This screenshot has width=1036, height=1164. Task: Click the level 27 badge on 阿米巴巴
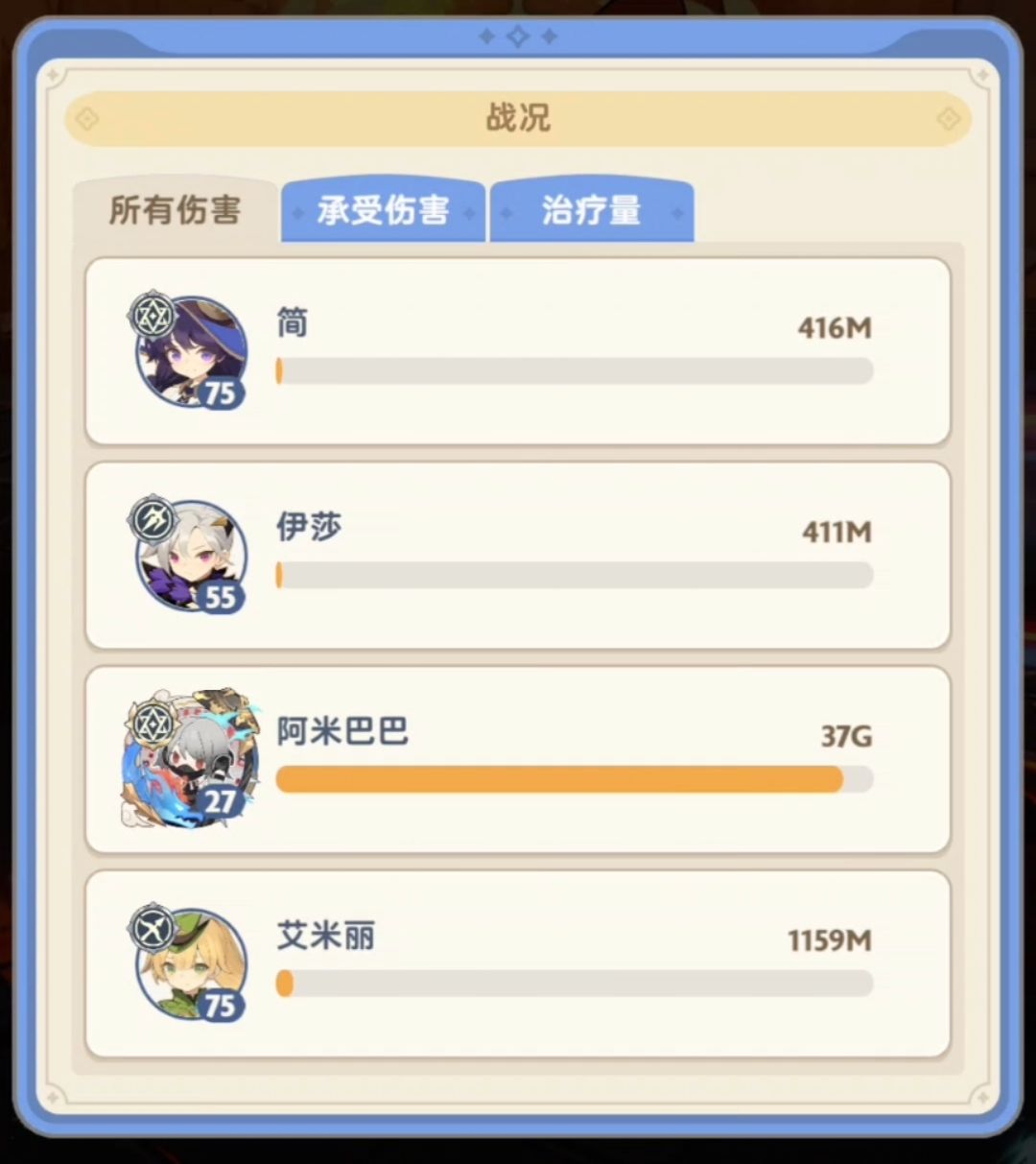[x=221, y=800]
